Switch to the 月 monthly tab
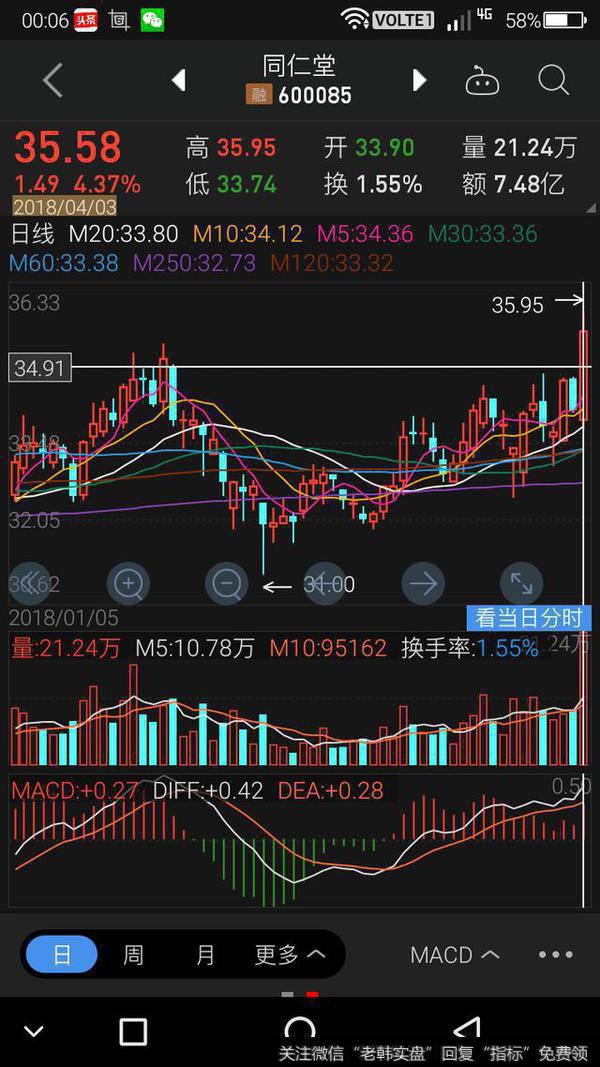This screenshot has height=1067, width=600. point(205,955)
